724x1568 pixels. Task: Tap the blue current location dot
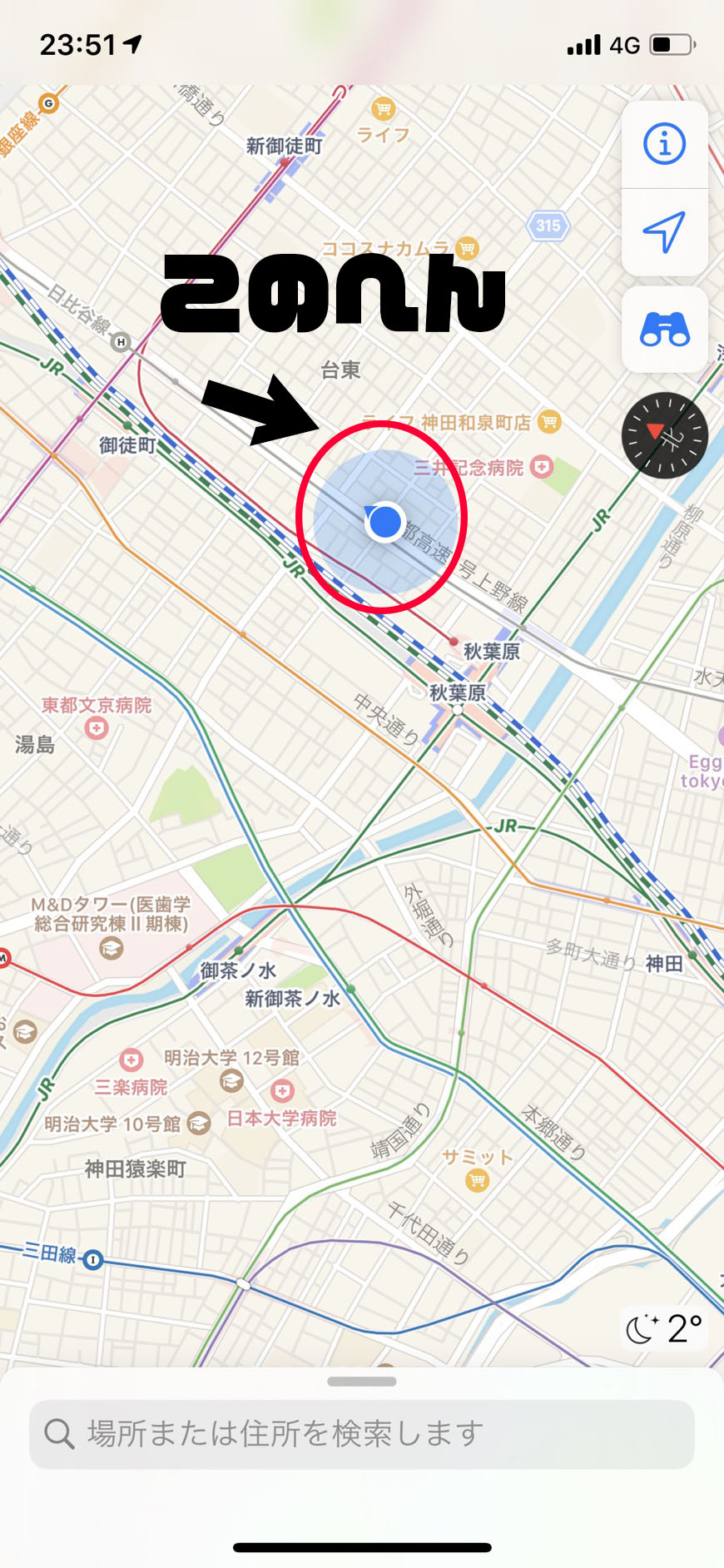pyautogui.click(x=384, y=522)
